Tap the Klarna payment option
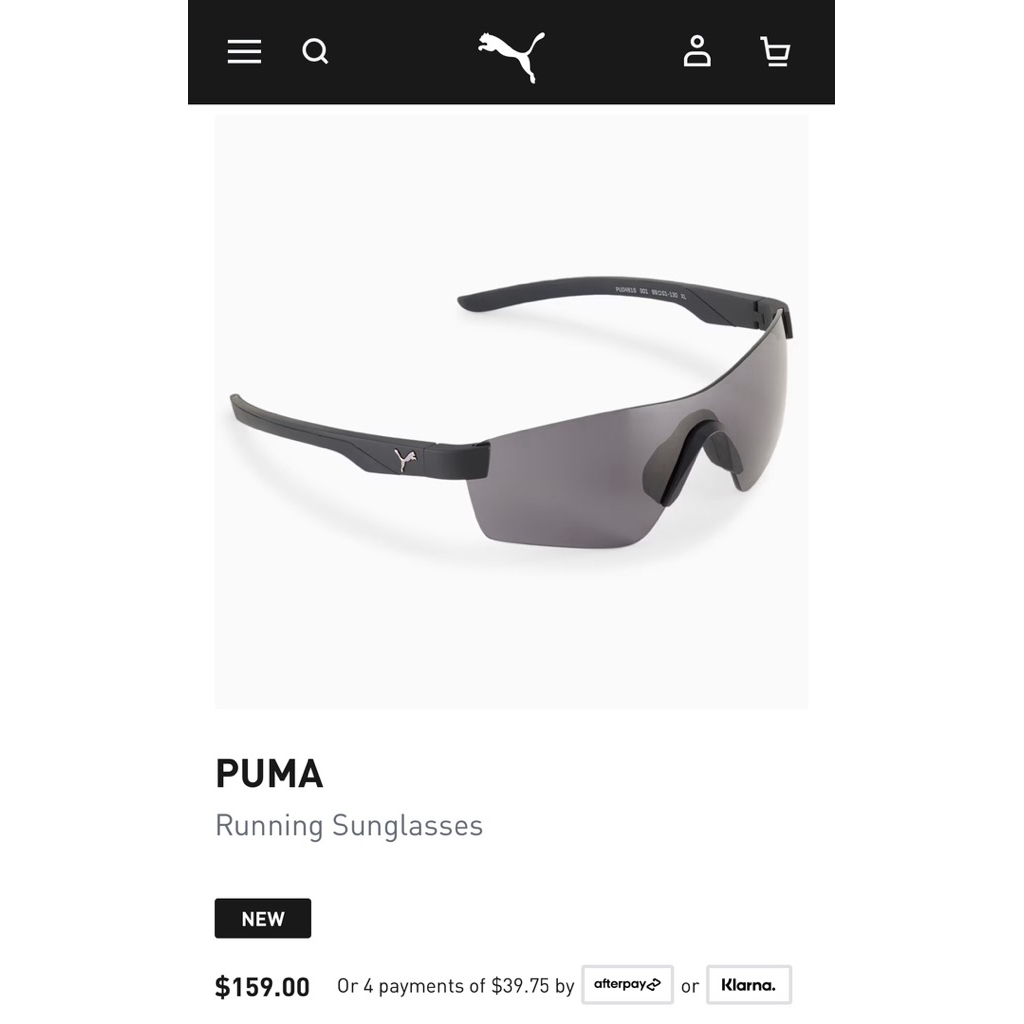 749,984
